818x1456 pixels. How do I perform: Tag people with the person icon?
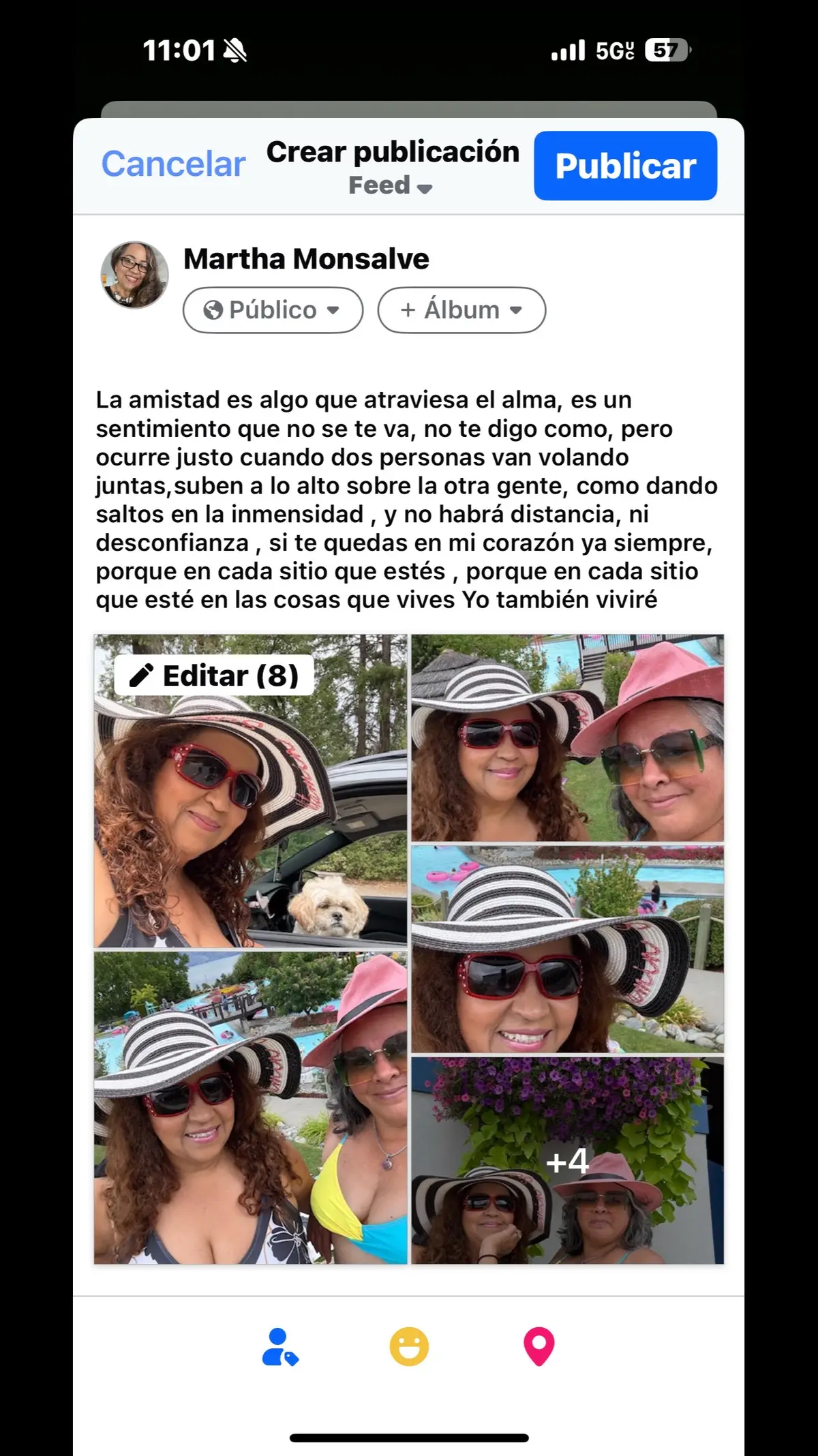point(279,1347)
